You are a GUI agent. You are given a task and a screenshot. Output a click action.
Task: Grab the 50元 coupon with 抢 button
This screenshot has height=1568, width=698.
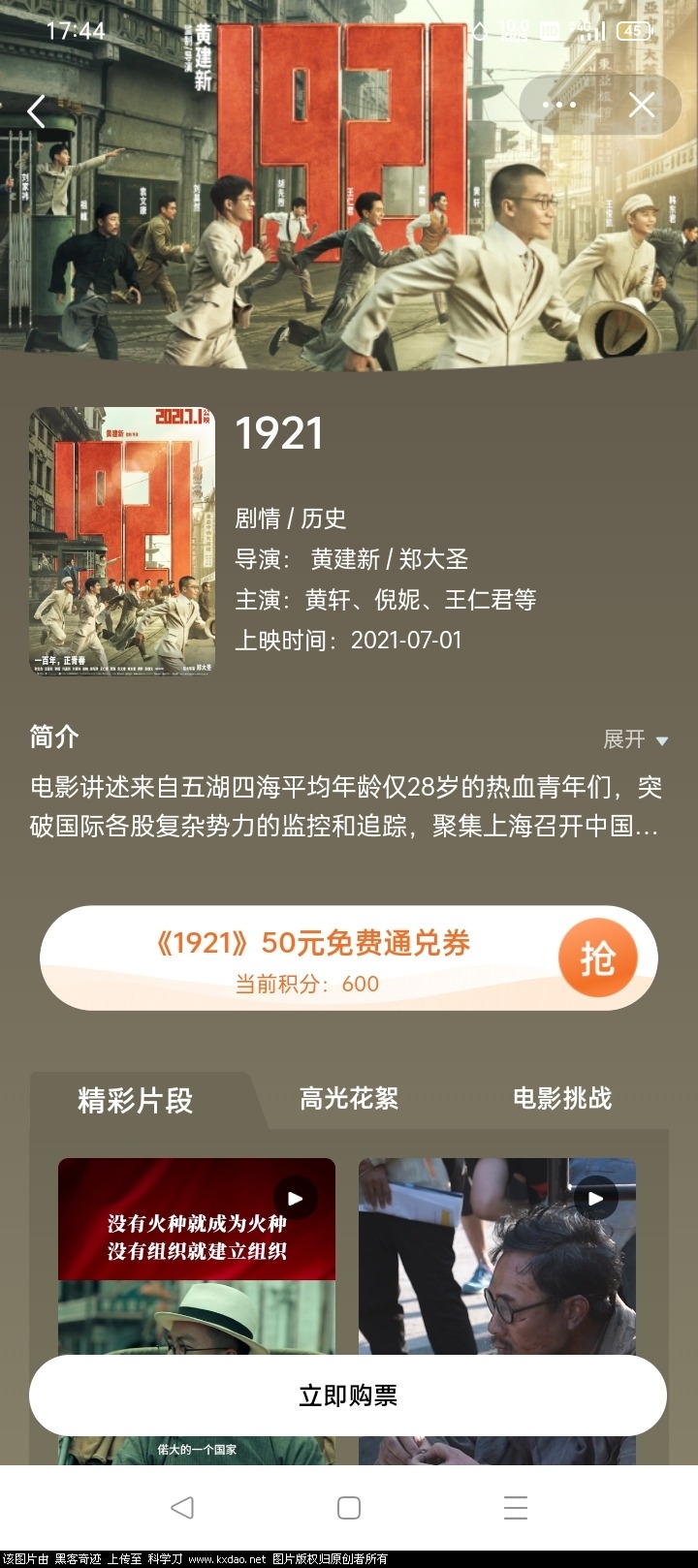tap(597, 957)
